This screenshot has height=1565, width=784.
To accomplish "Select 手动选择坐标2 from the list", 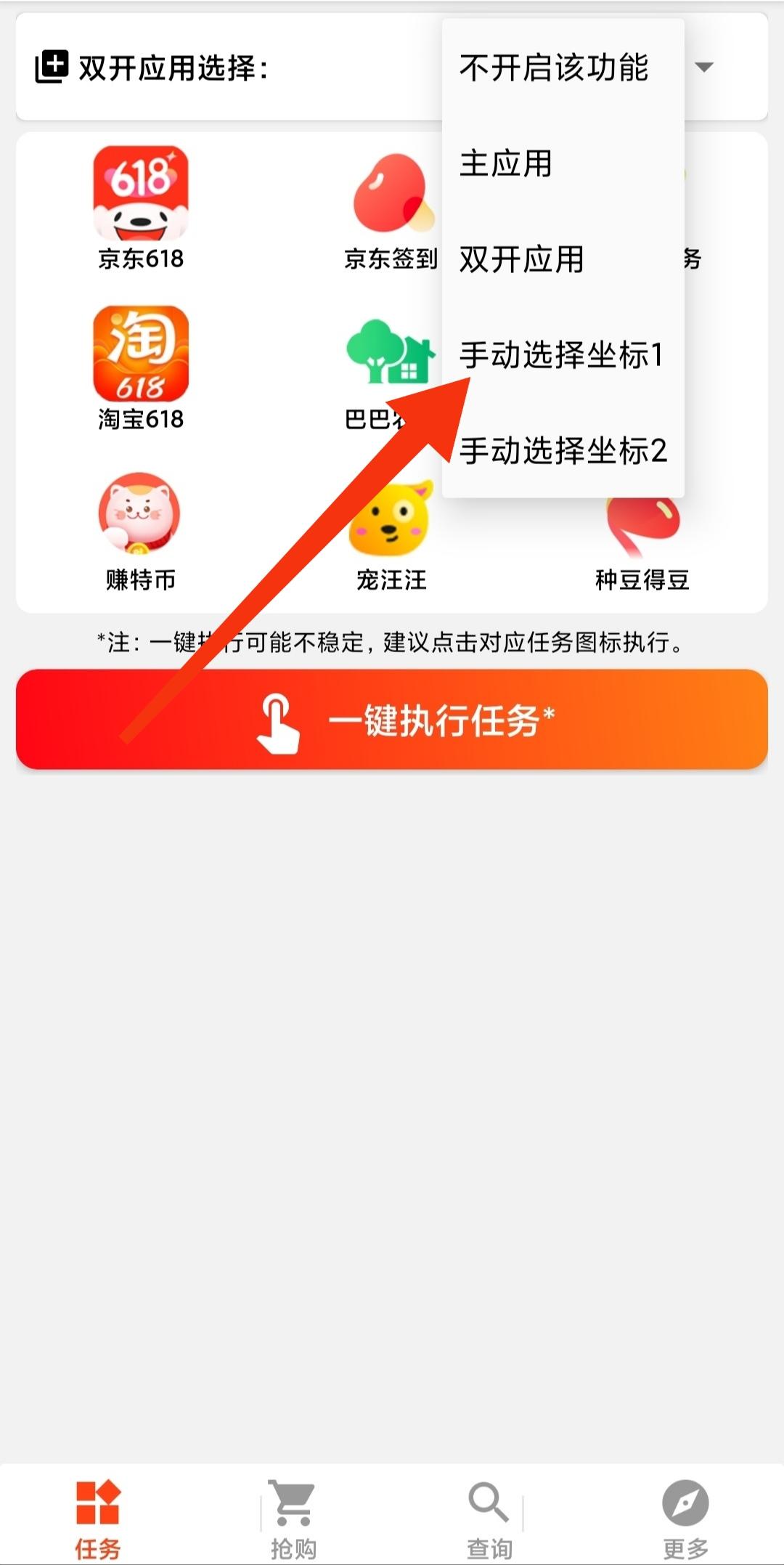I will (x=566, y=452).
